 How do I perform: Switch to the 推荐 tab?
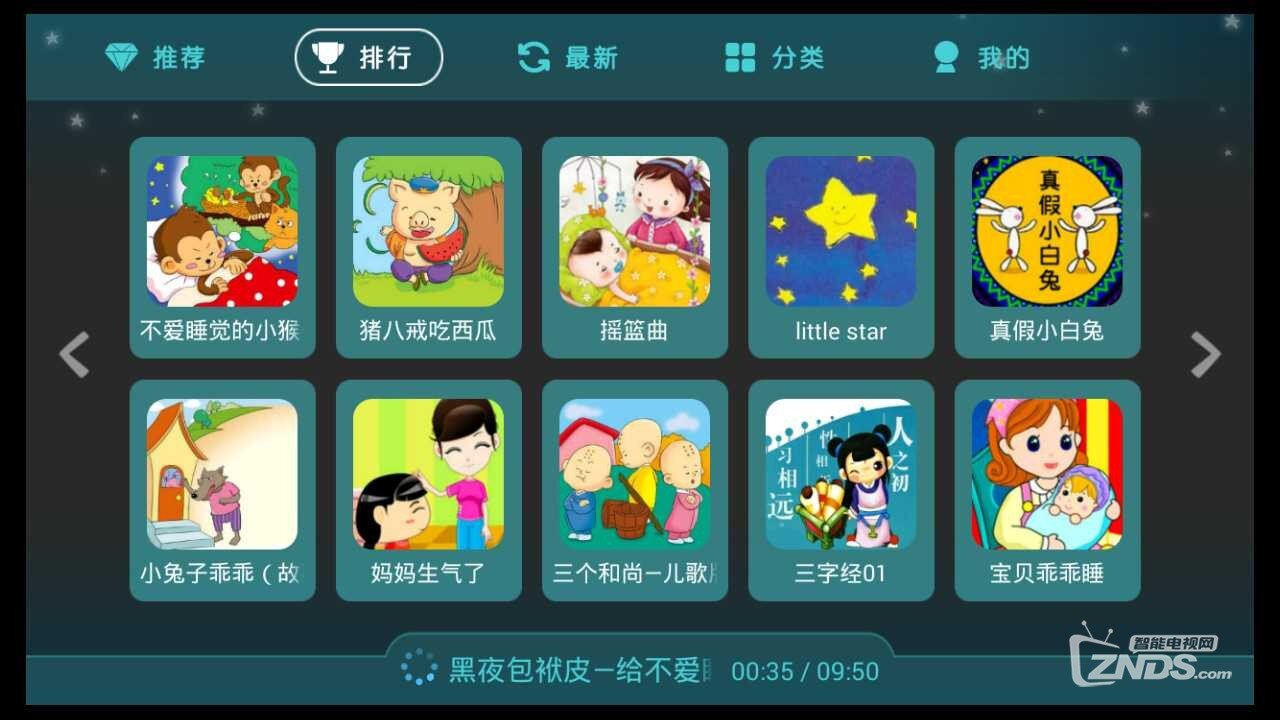pyautogui.click(x=155, y=58)
